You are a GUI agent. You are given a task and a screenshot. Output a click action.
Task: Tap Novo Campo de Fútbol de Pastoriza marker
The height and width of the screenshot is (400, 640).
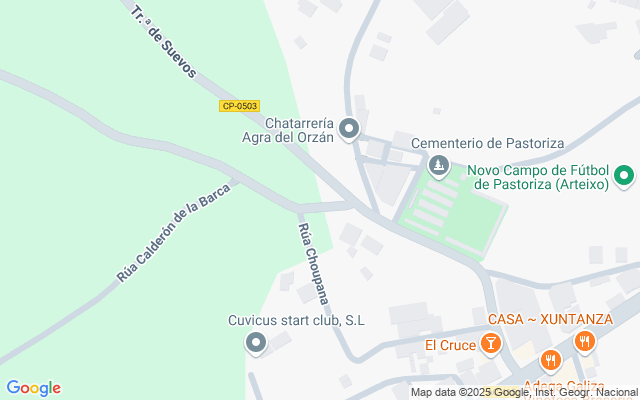625,176
